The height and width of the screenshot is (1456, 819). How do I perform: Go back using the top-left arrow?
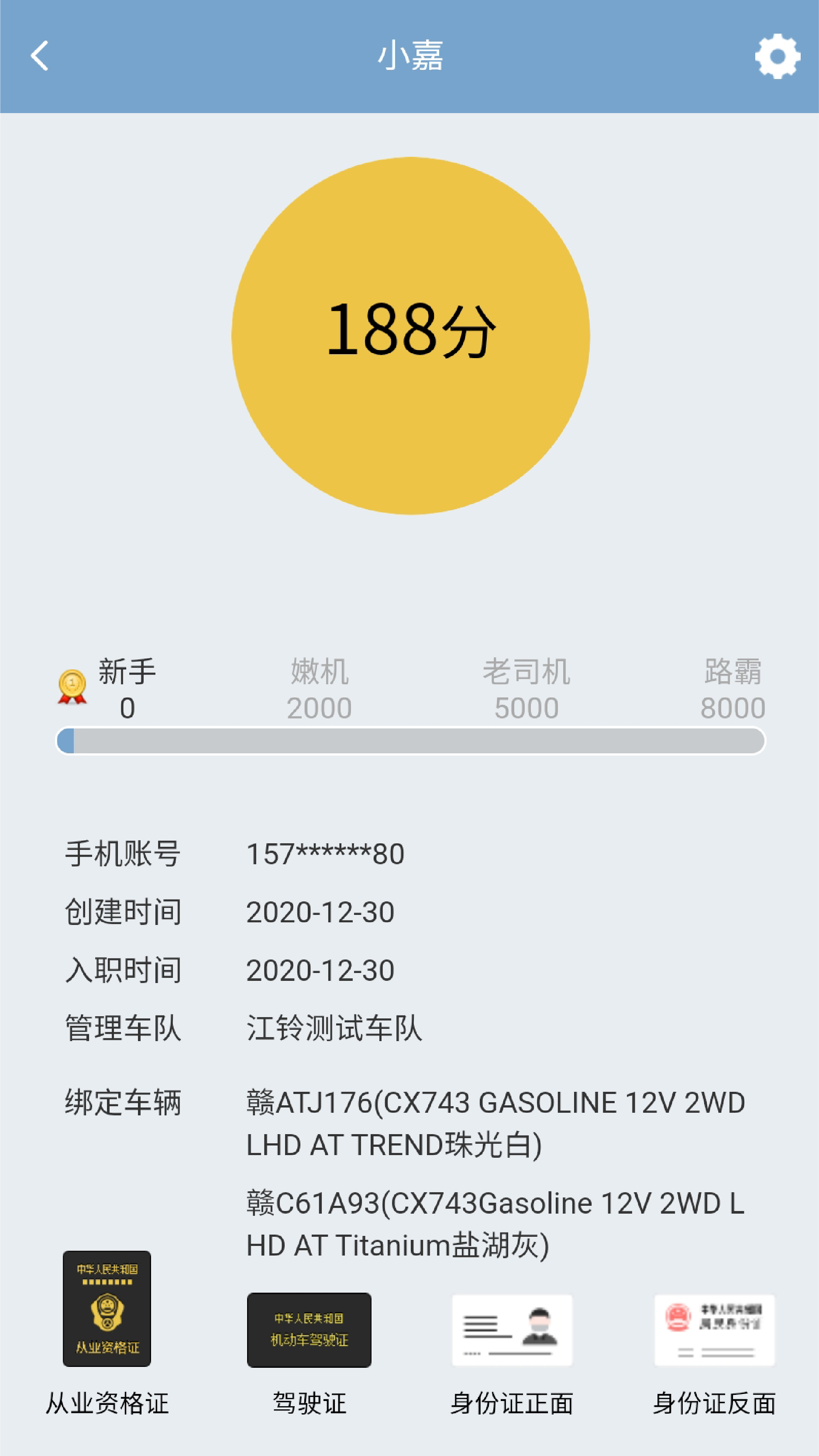[x=40, y=56]
